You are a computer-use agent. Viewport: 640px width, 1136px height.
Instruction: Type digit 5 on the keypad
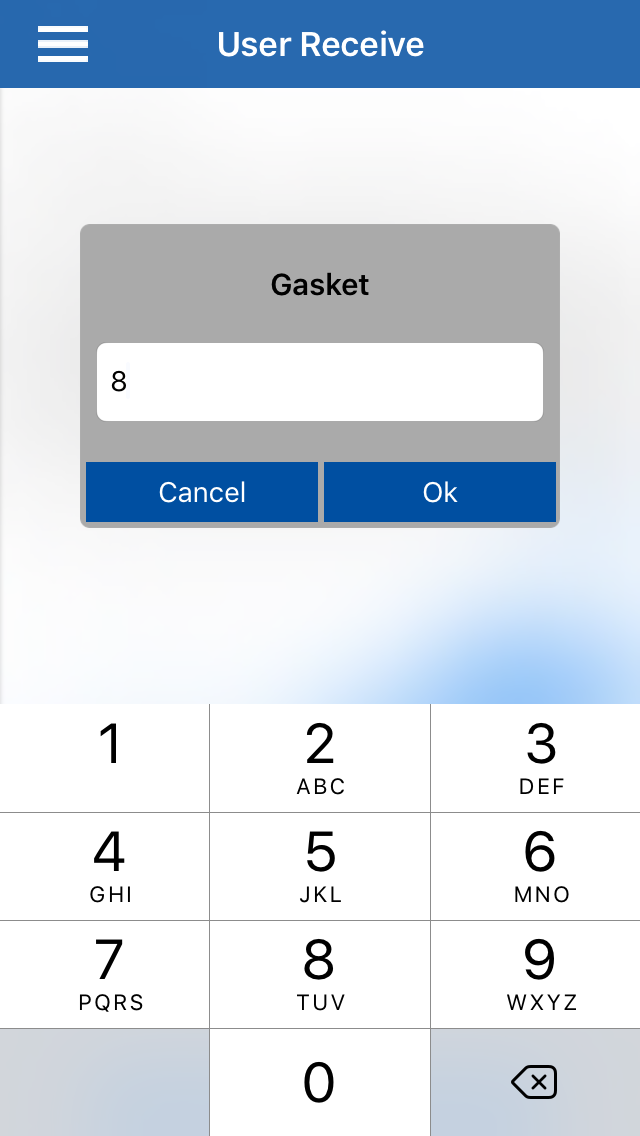point(320,866)
